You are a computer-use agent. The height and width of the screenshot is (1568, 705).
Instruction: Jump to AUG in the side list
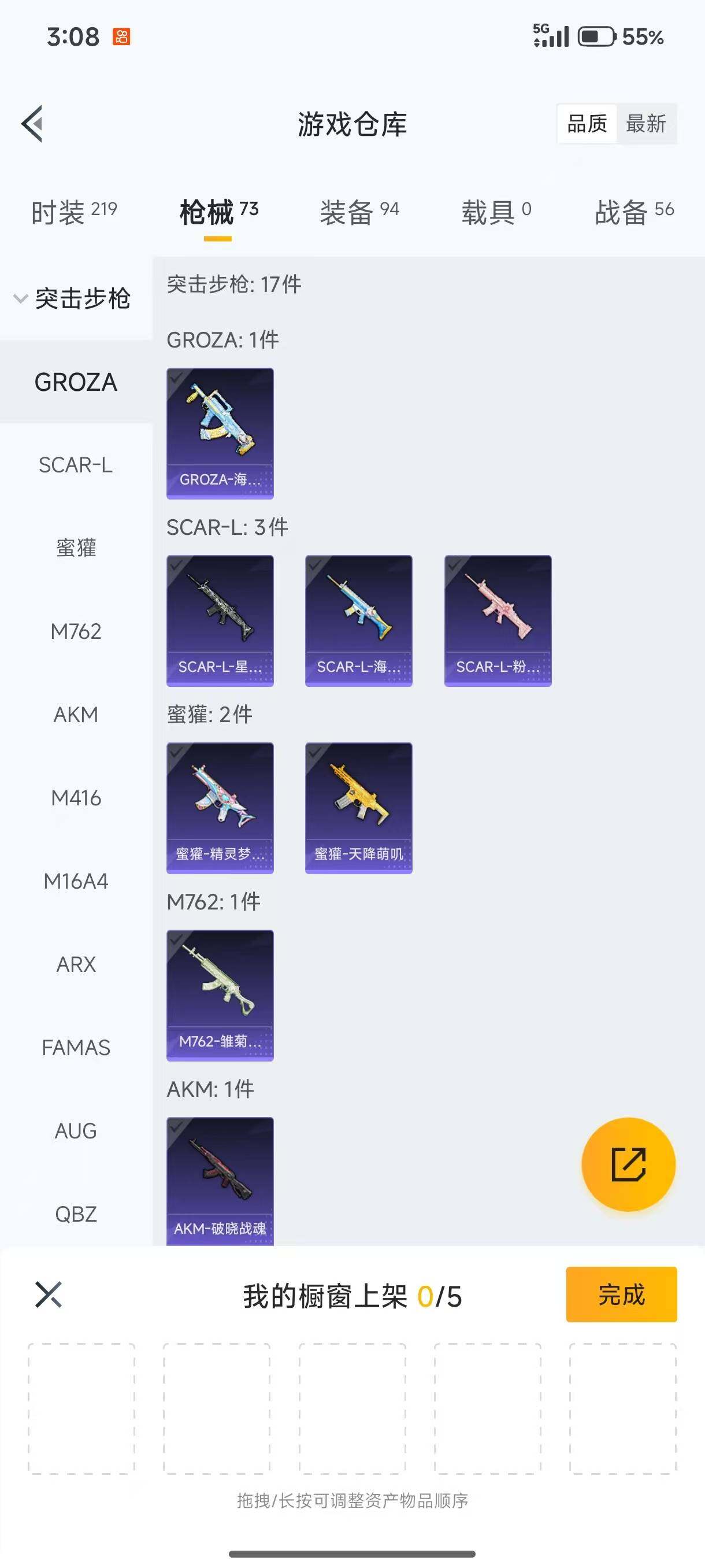point(76,1130)
